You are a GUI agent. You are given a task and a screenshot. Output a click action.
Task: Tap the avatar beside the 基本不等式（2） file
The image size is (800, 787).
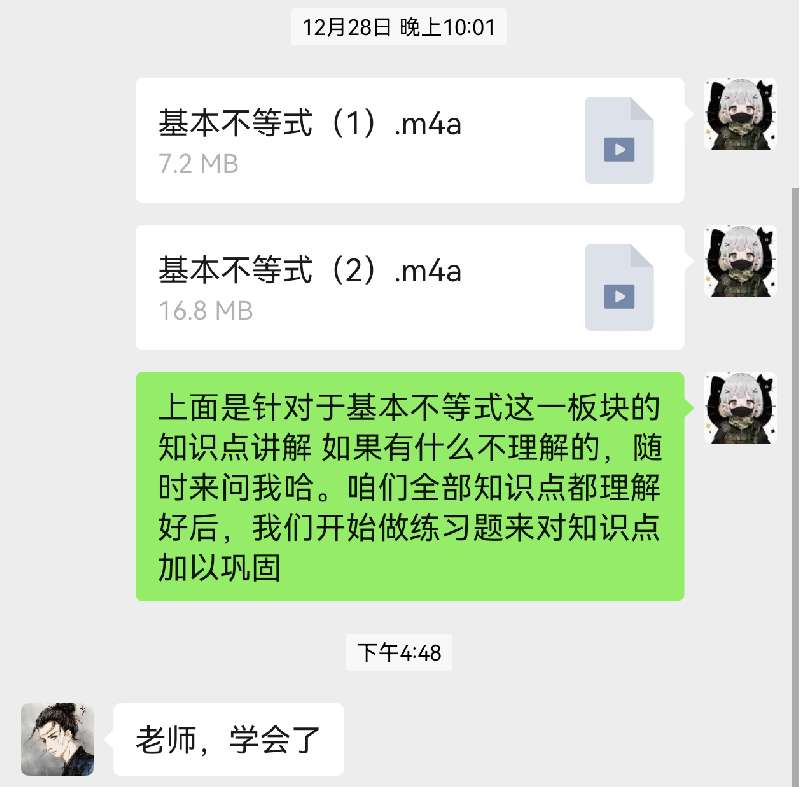pyautogui.click(x=741, y=261)
